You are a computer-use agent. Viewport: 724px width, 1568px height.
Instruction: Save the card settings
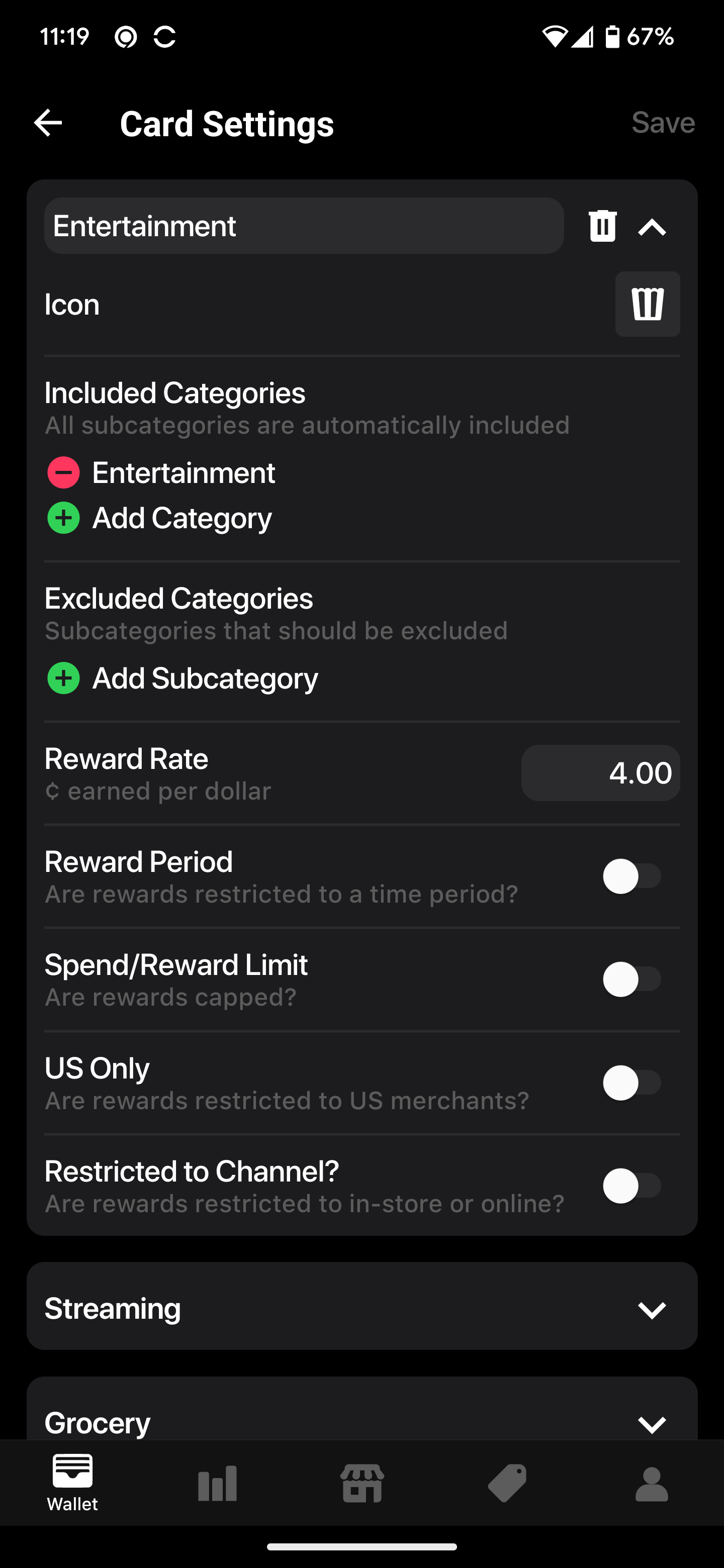click(x=663, y=123)
